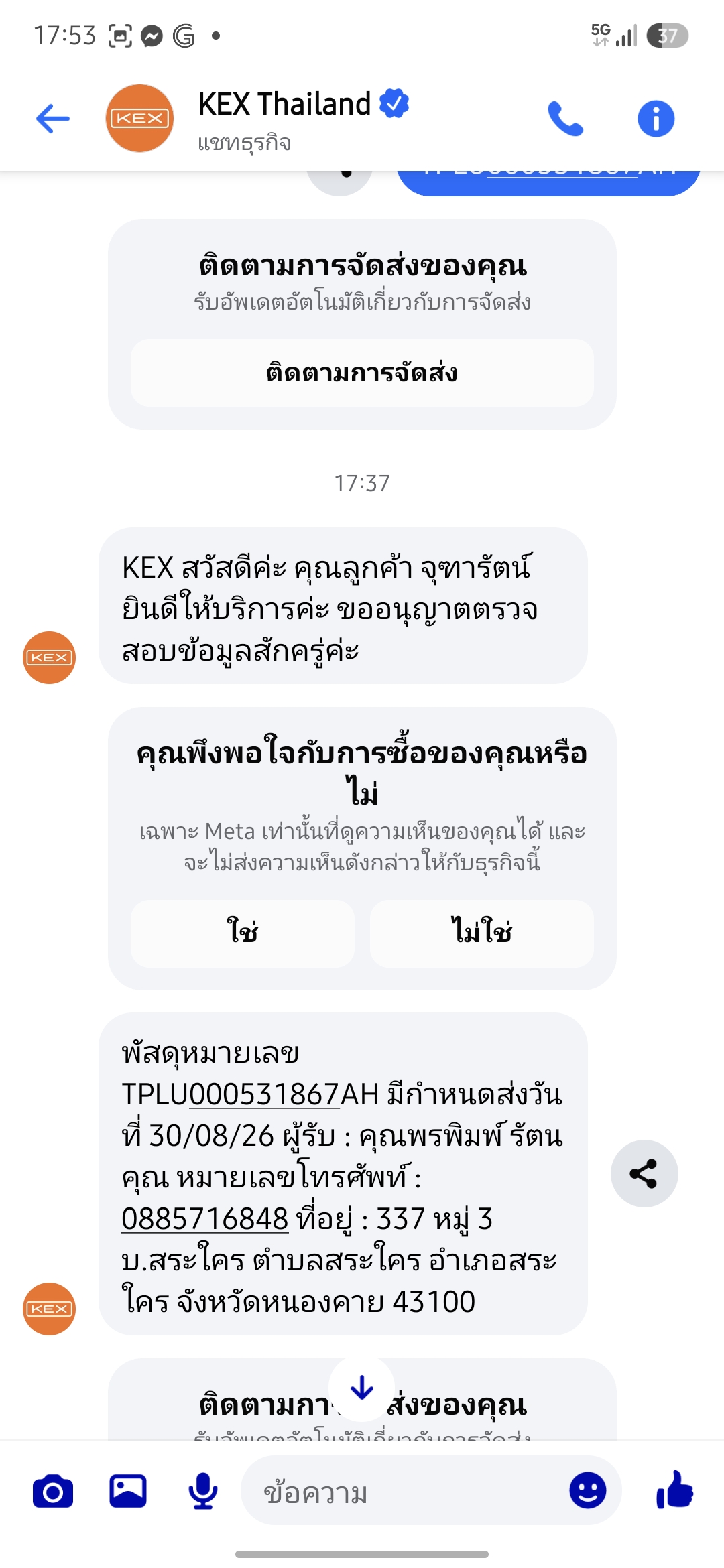Answer ไม่ใช่ to the satisfaction survey

point(482,933)
